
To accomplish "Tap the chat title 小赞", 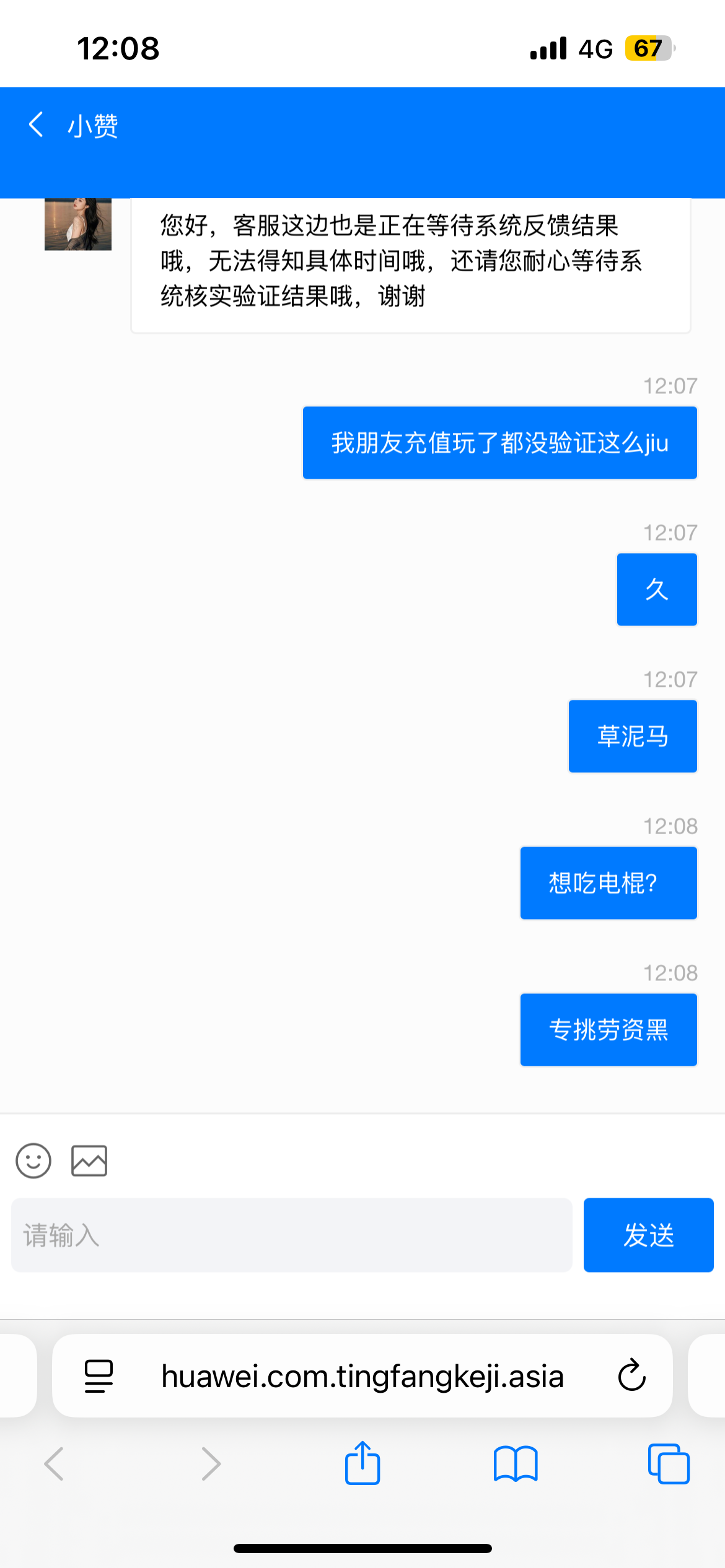I will 93,124.
